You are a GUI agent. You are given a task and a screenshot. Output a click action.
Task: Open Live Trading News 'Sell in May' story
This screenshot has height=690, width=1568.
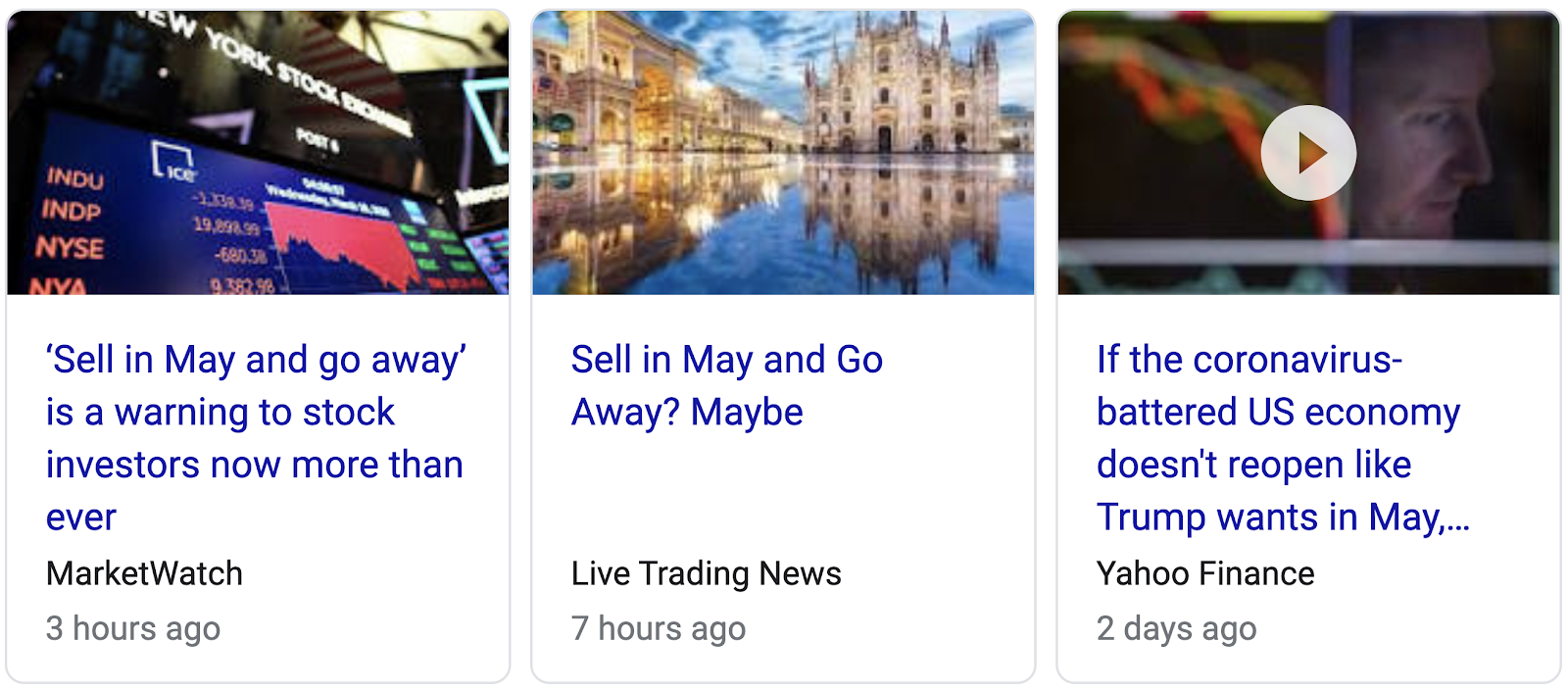[x=726, y=386]
